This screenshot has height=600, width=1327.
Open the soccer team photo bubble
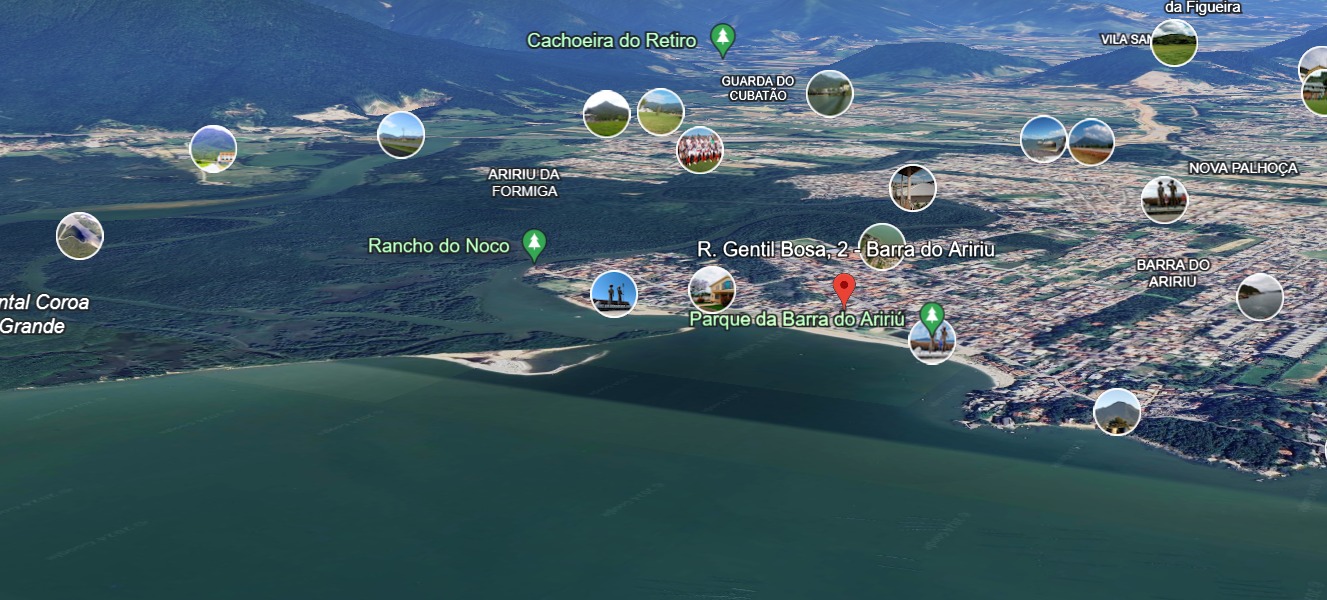699,150
